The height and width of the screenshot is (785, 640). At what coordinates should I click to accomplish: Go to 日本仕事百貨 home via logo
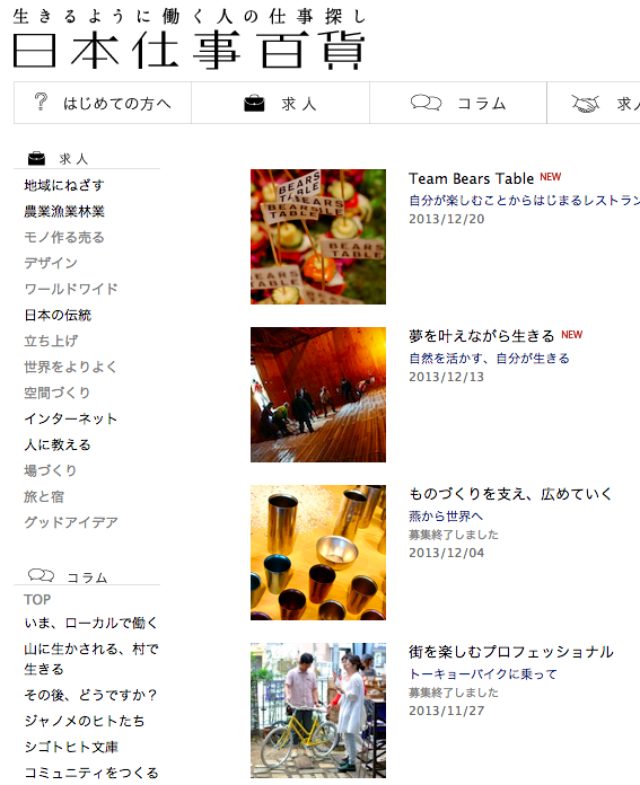point(189,50)
